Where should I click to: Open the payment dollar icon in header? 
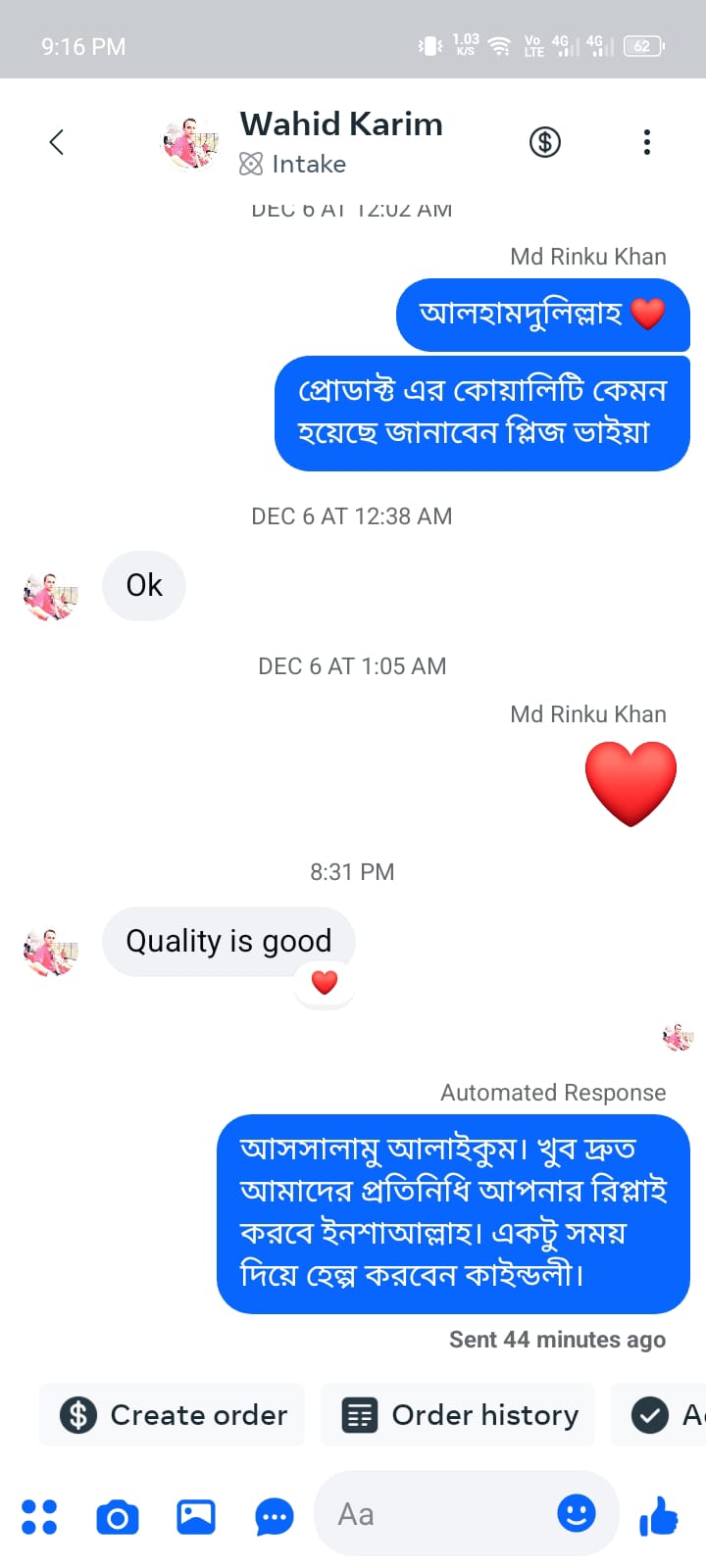[545, 142]
